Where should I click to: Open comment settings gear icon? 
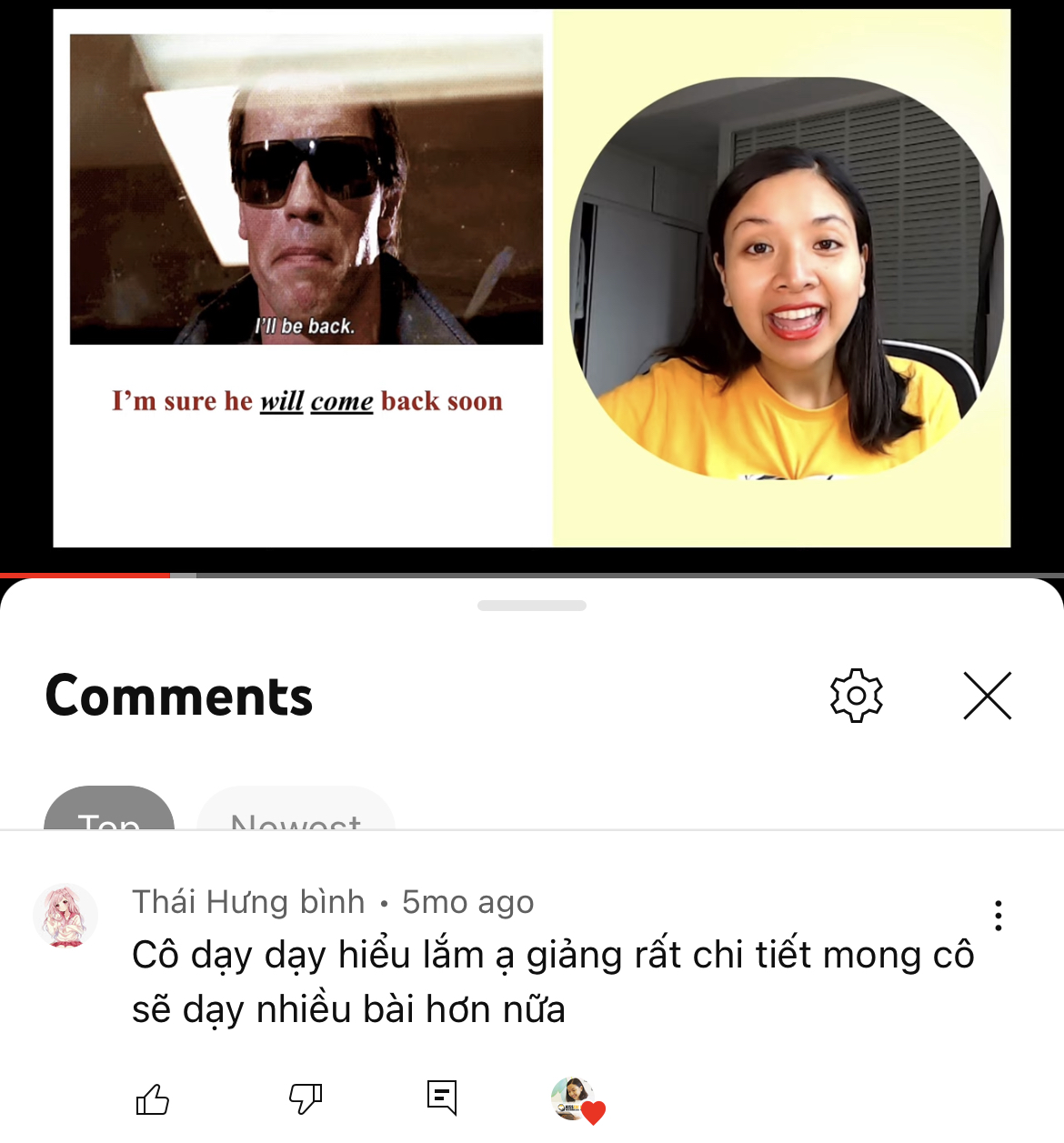tap(856, 697)
